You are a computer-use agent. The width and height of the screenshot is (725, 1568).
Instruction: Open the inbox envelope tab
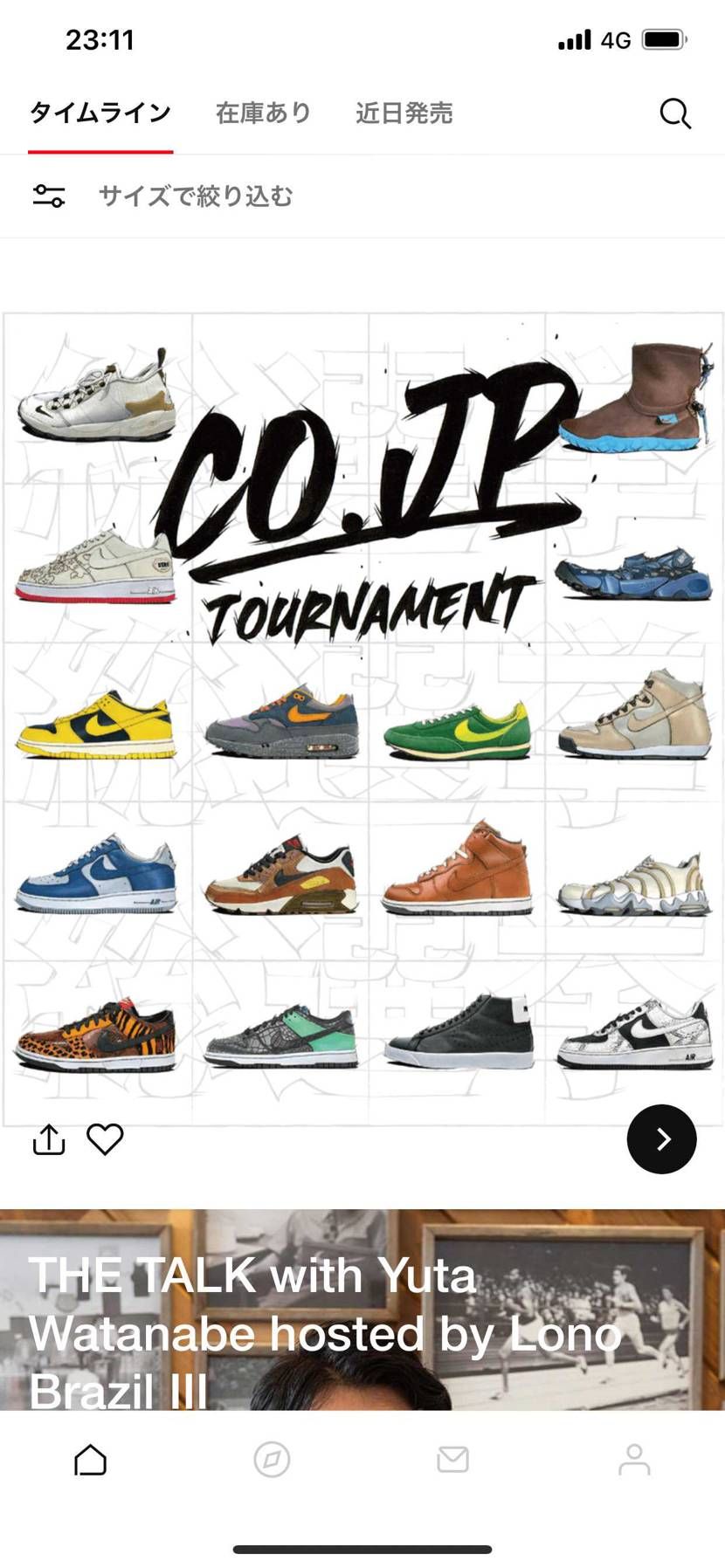[452, 1459]
